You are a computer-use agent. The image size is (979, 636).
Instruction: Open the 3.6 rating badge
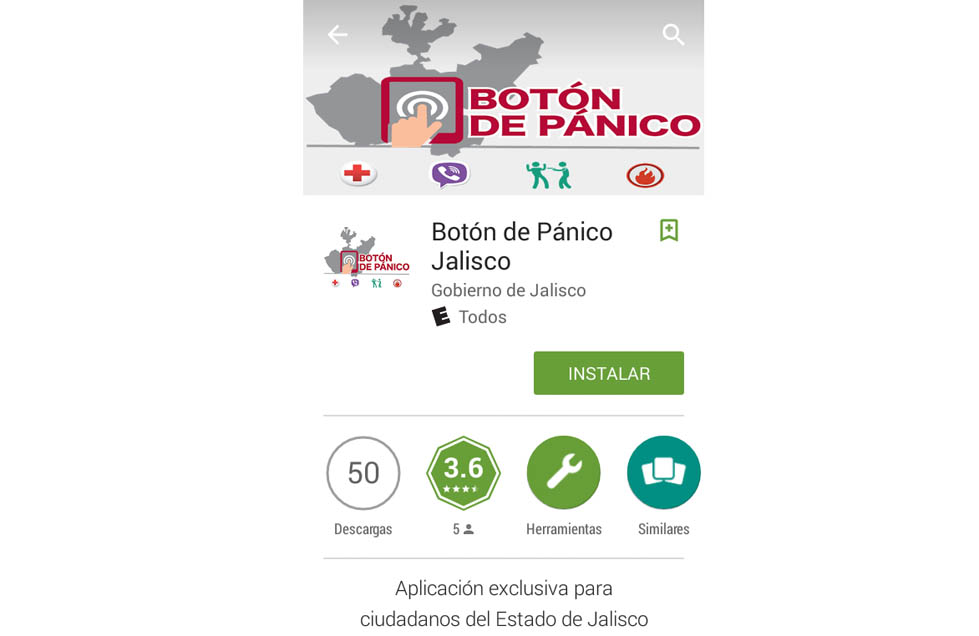[463, 473]
